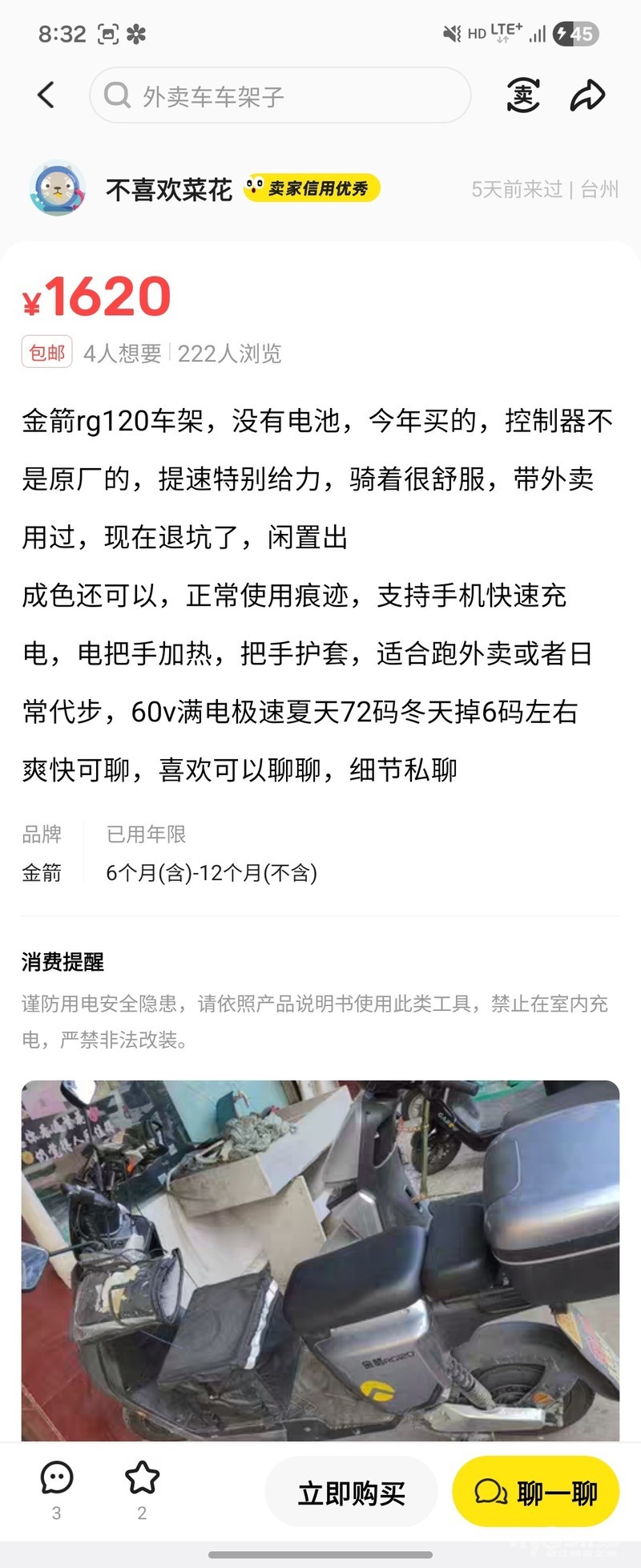This screenshot has width=641, height=1568.
Task: Open the scooter product photo
Action: click(x=320, y=1259)
